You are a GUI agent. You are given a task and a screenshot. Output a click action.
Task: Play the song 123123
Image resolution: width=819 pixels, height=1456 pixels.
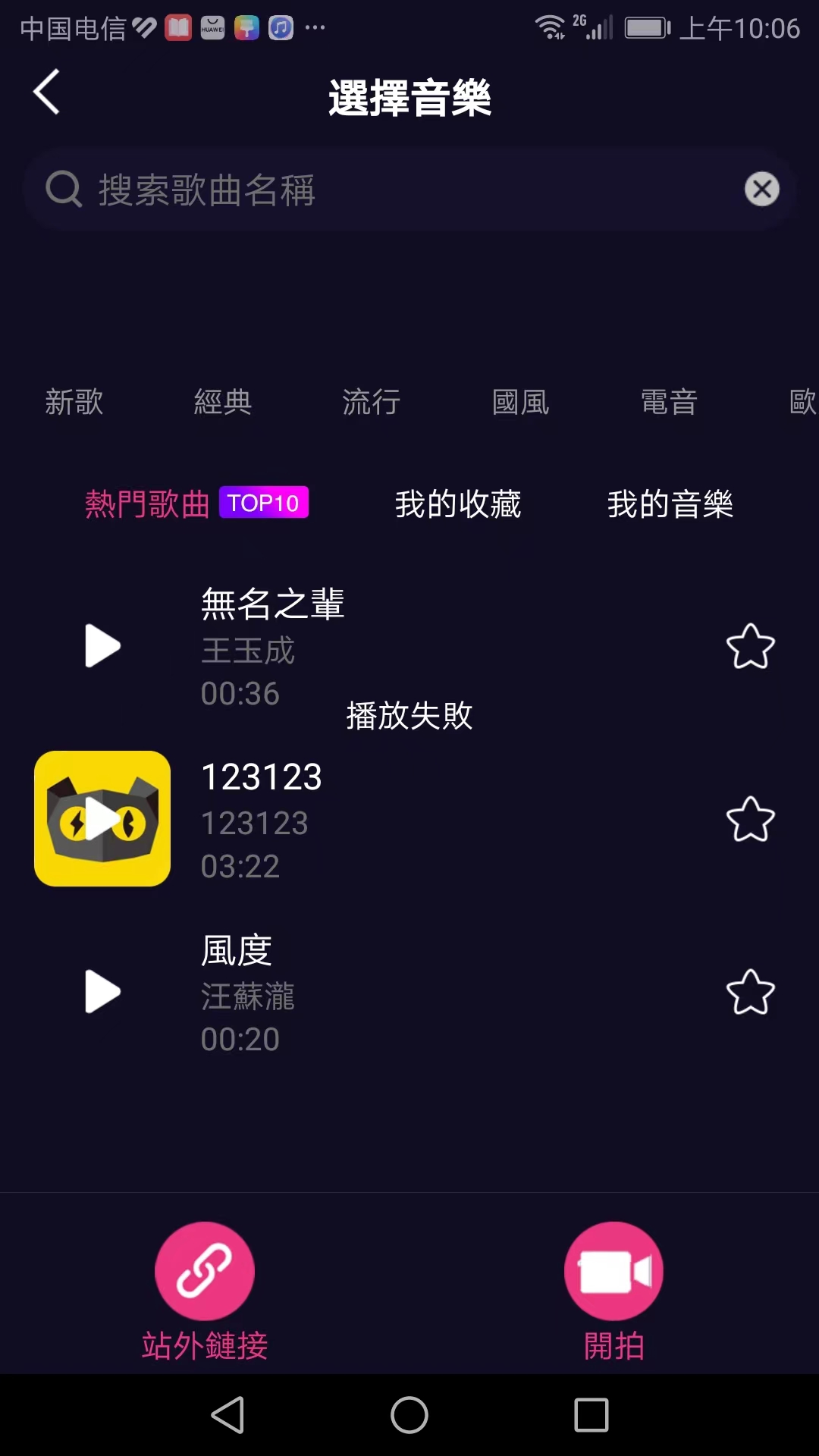pyautogui.click(x=102, y=819)
